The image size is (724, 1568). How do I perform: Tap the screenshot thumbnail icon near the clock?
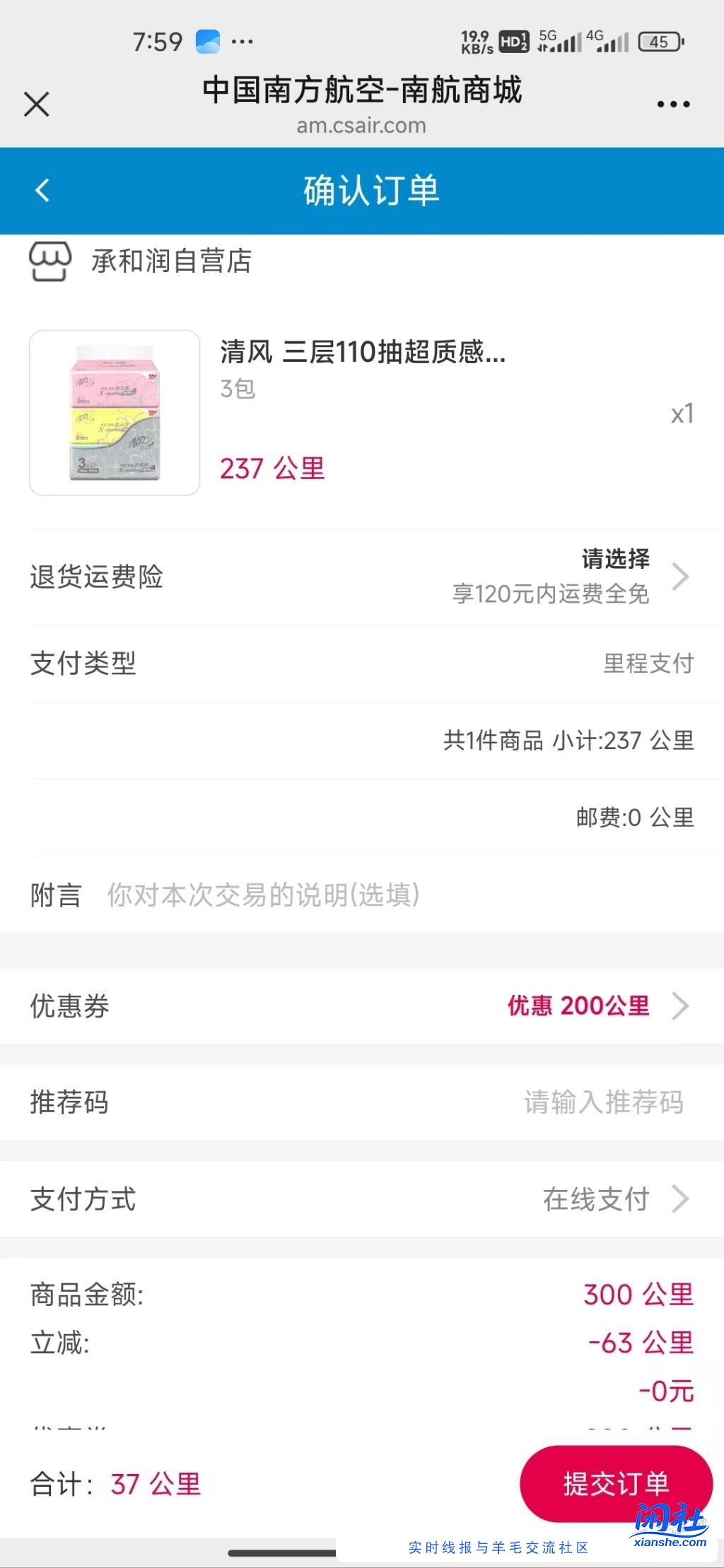206,41
